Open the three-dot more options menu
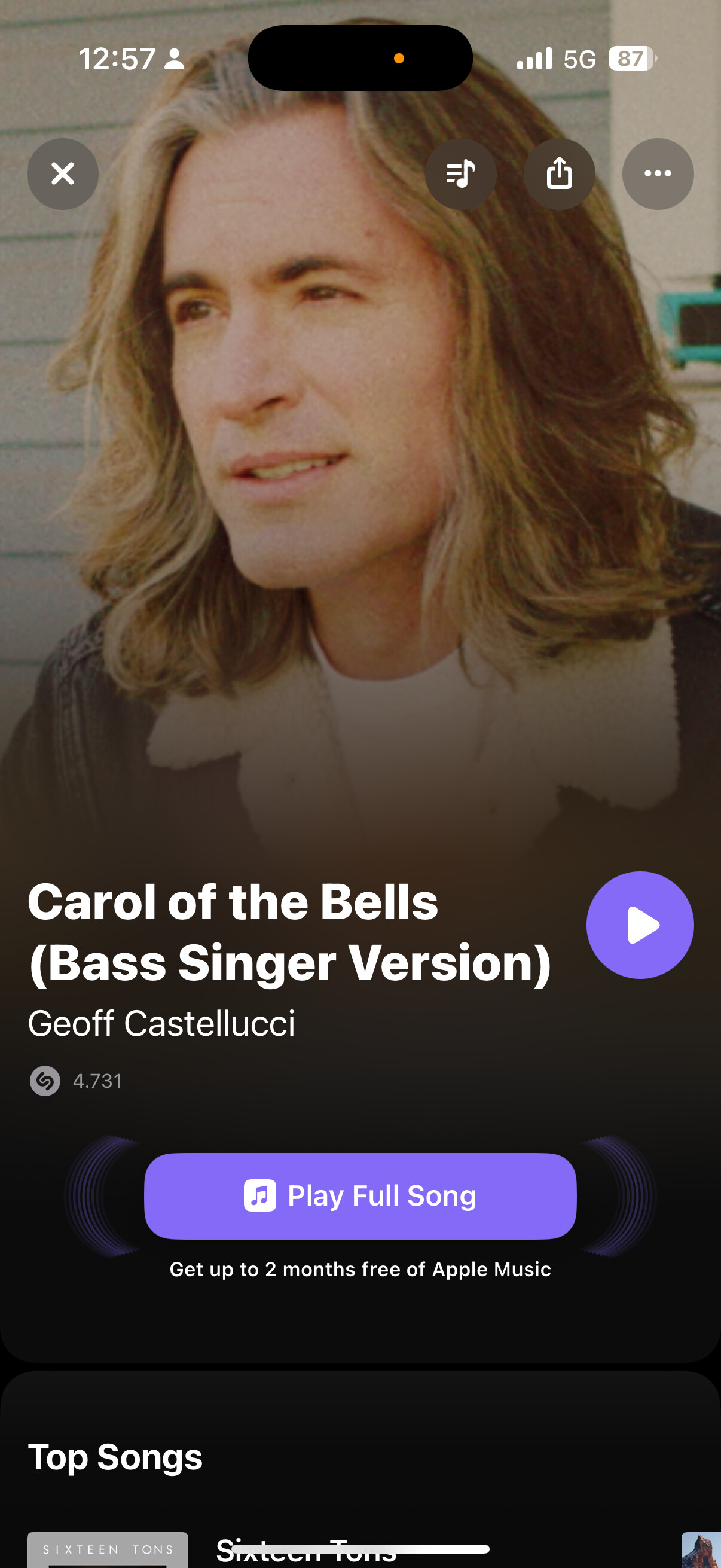This screenshot has height=1568, width=721. [x=658, y=174]
